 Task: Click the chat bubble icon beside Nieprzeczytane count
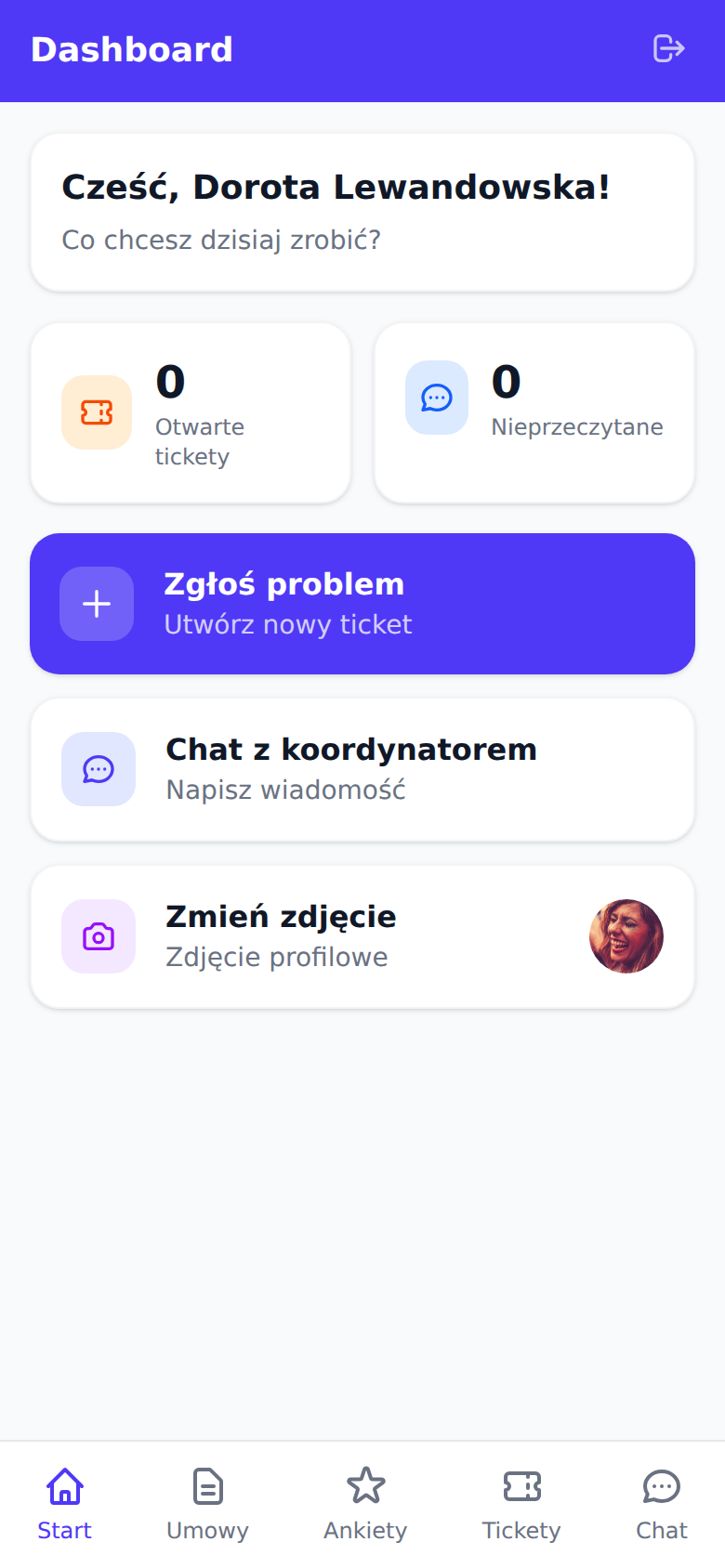click(x=436, y=398)
